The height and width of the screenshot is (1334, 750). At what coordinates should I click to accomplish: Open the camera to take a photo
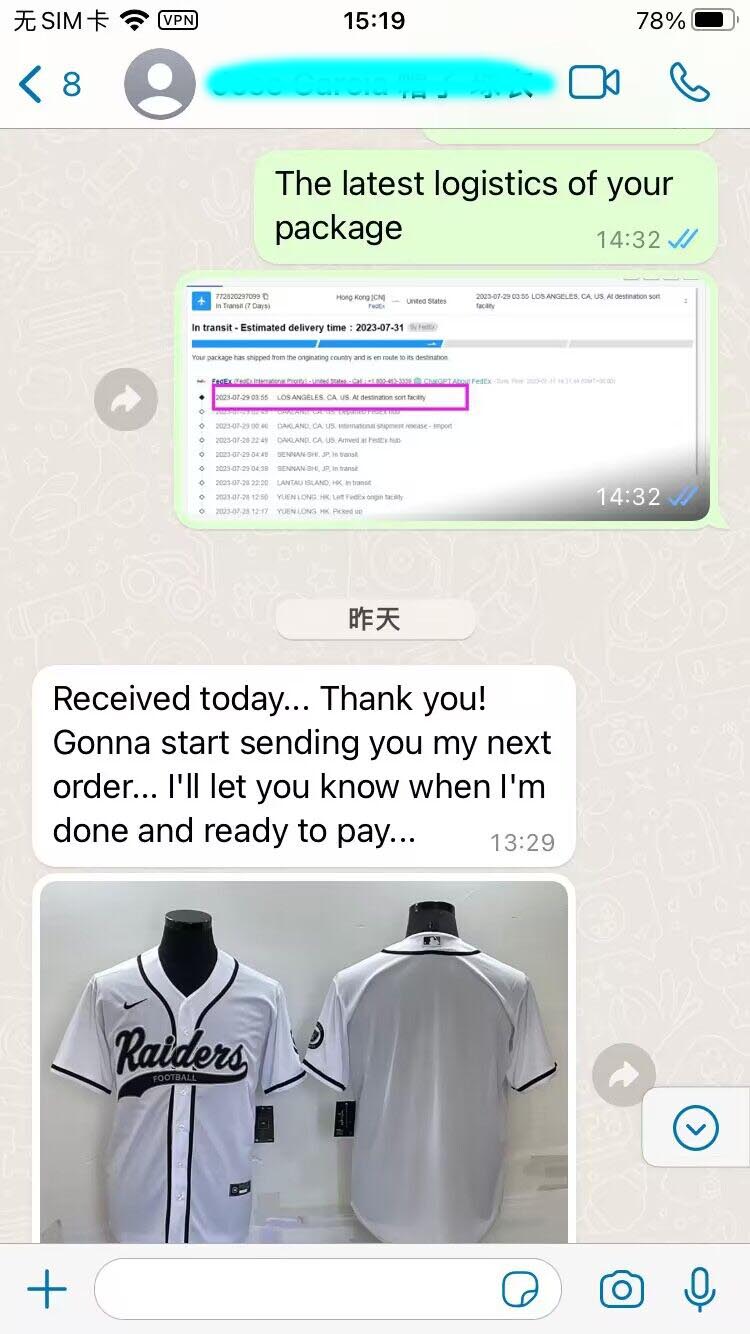pos(621,1290)
